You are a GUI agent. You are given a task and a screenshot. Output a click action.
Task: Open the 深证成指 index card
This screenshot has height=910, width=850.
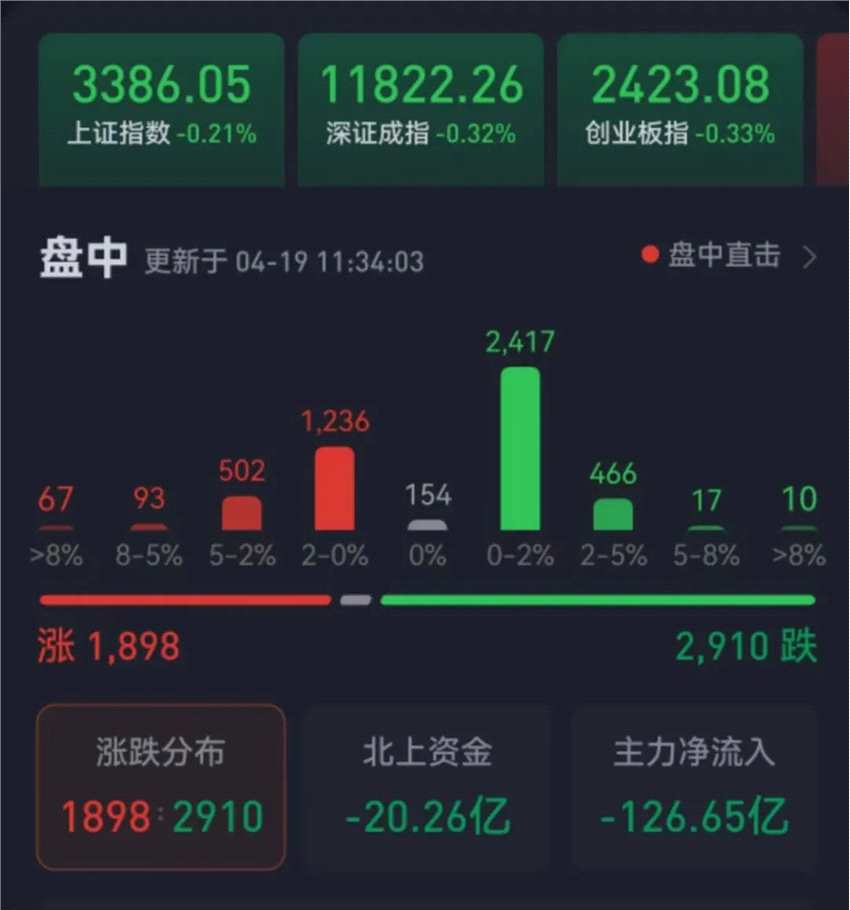tap(421, 108)
